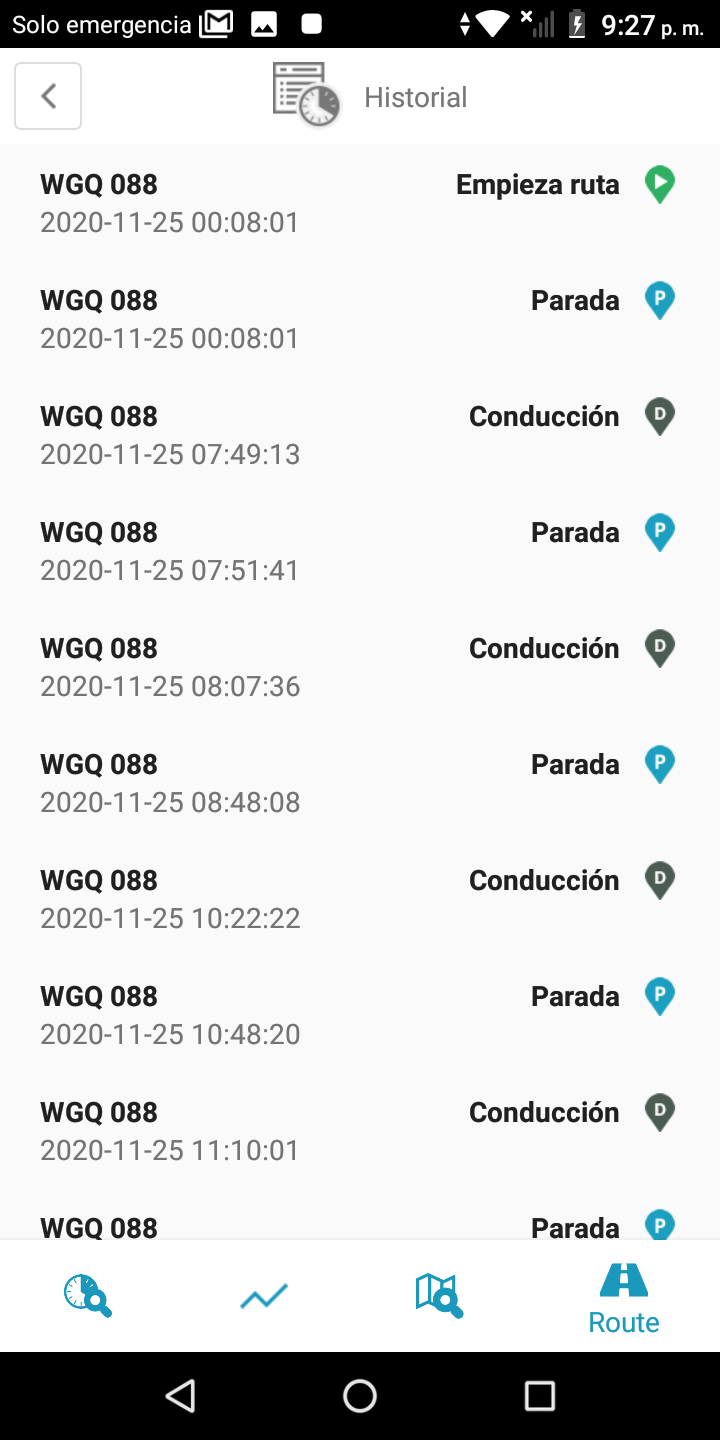Open the Conducción entry at 08:07:36
This screenshot has width=720, height=1440.
358,666
